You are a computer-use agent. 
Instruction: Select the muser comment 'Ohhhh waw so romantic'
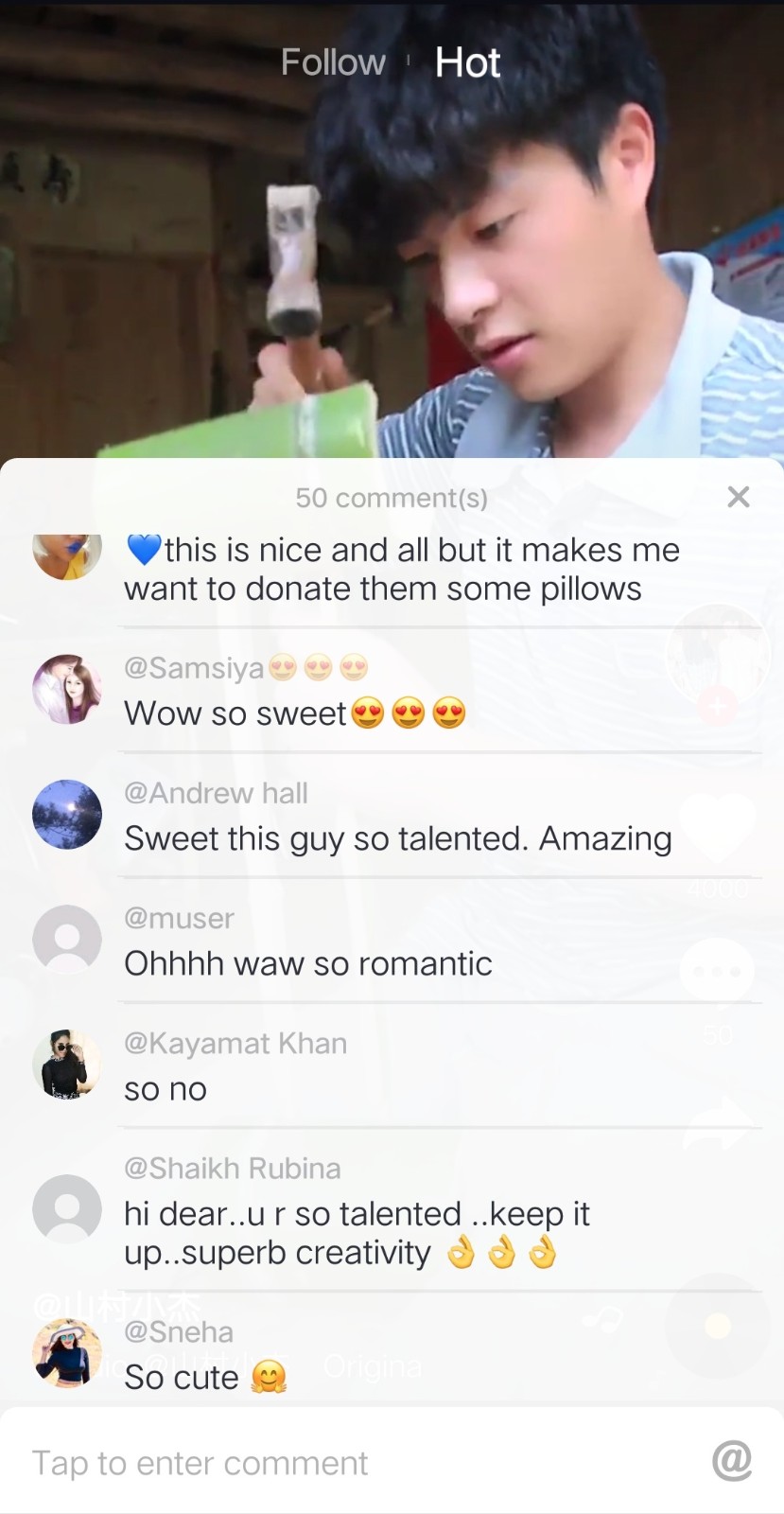(308, 963)
